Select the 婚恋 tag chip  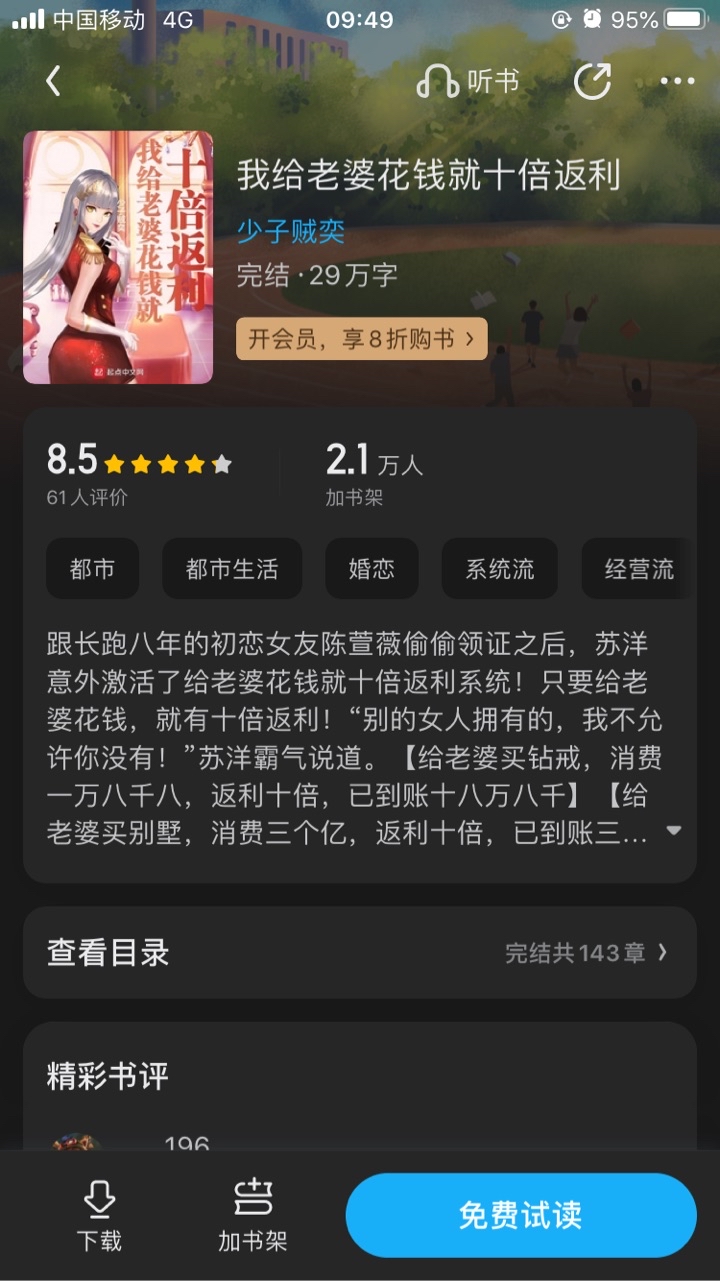pos(371,569)
